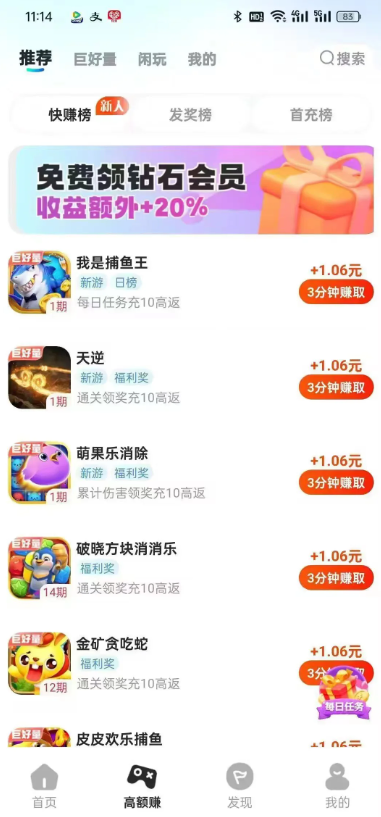Select the 首充榜 ranking
The image size is (381, 817).
[311, 115]
